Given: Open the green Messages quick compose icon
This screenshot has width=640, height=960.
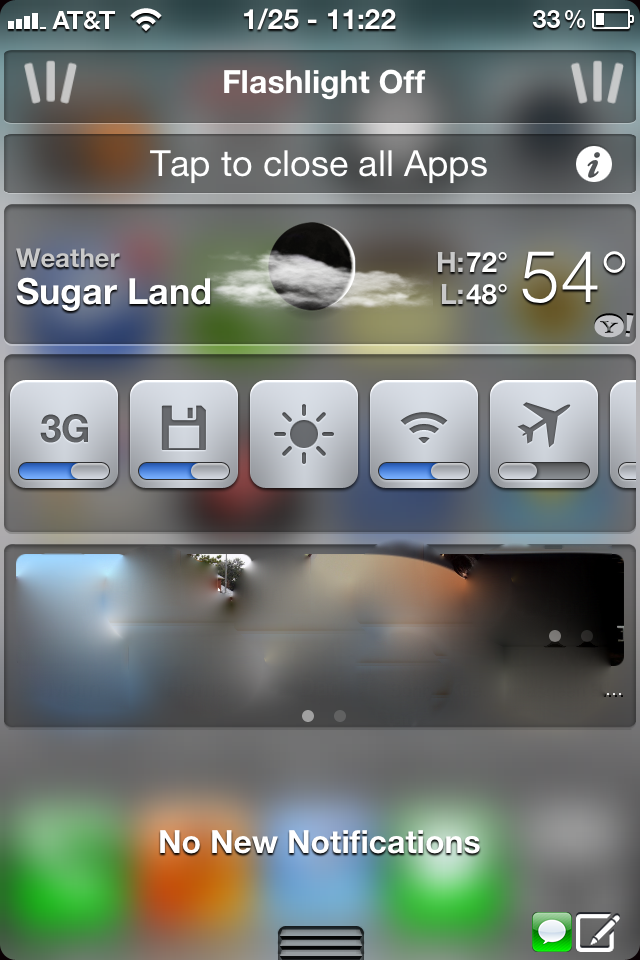Looking at the screenshot, I should click(552, 931).
